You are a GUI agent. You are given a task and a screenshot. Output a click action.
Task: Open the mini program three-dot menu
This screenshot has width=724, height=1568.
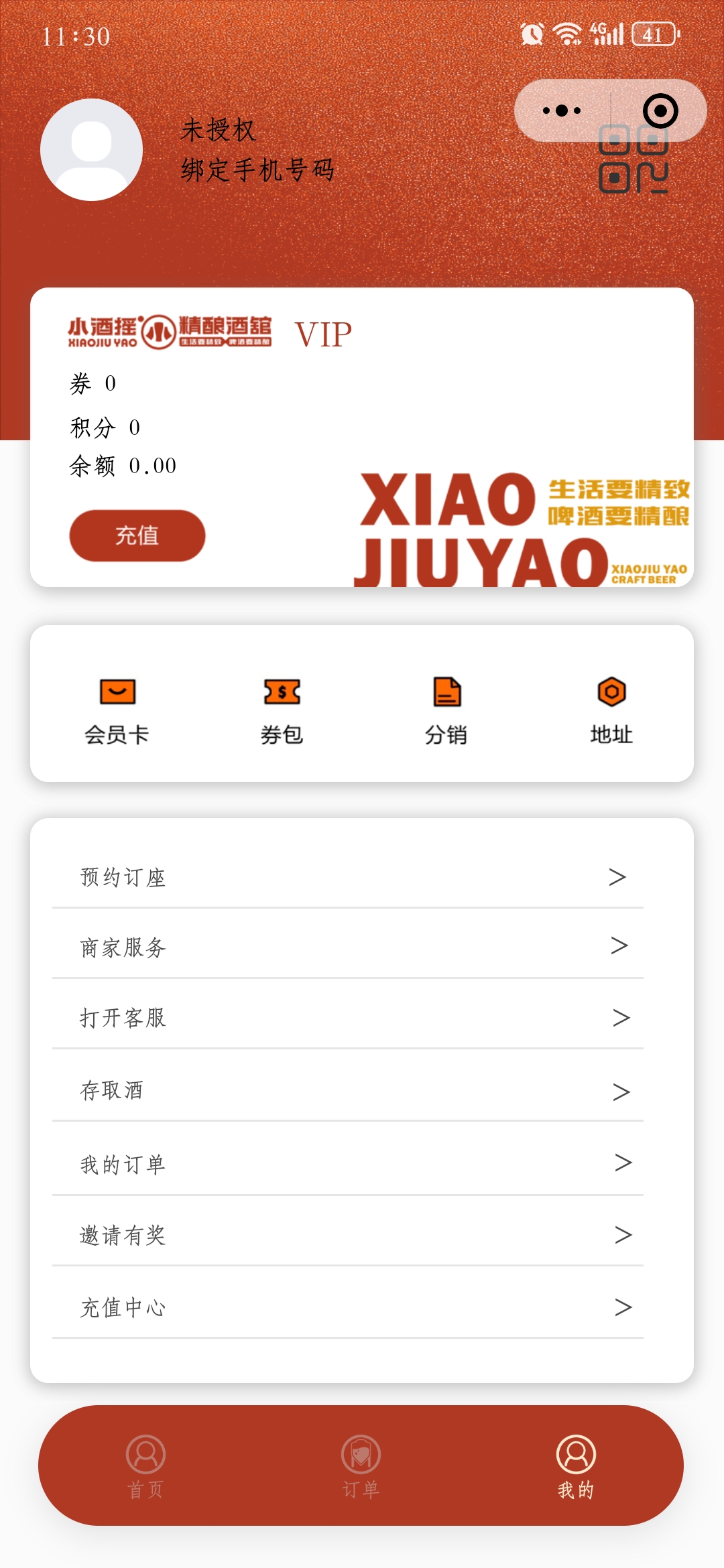pyautogui.click(x=562, y=111)
